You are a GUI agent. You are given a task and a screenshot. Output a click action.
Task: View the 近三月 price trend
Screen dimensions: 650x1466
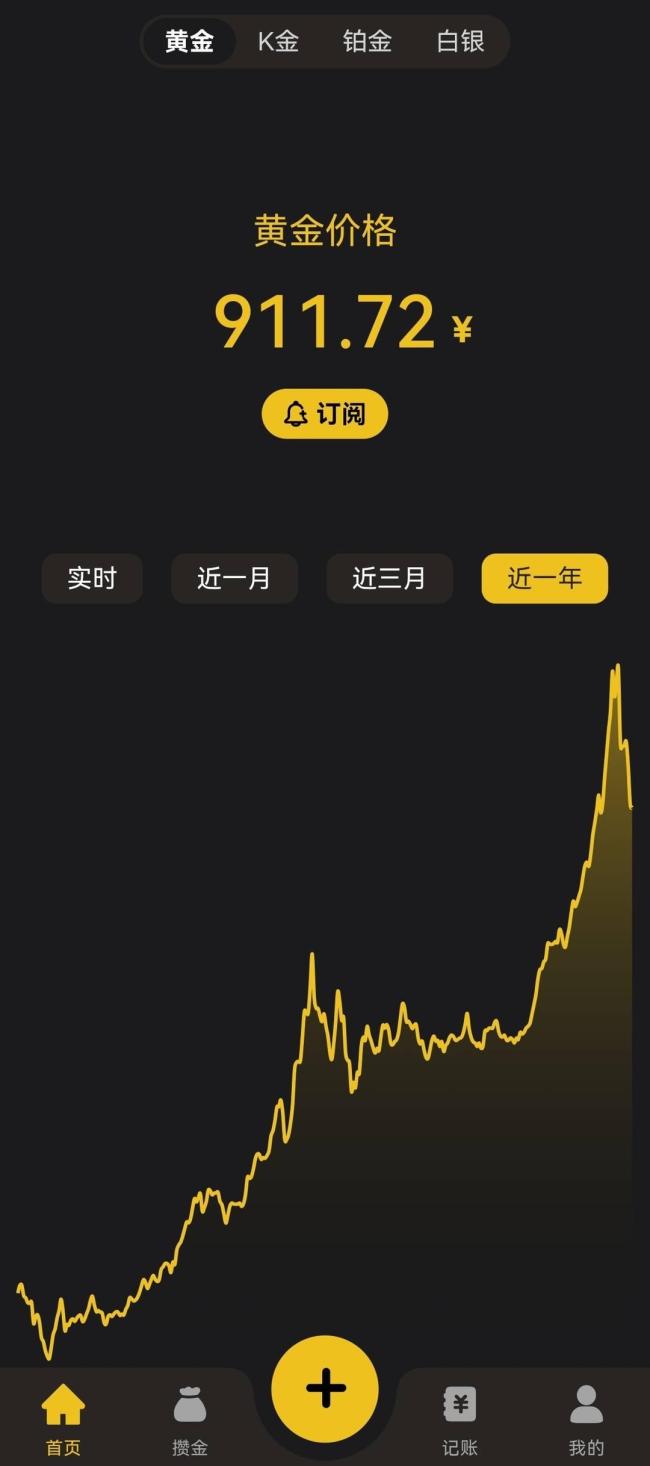coord(389,578)
